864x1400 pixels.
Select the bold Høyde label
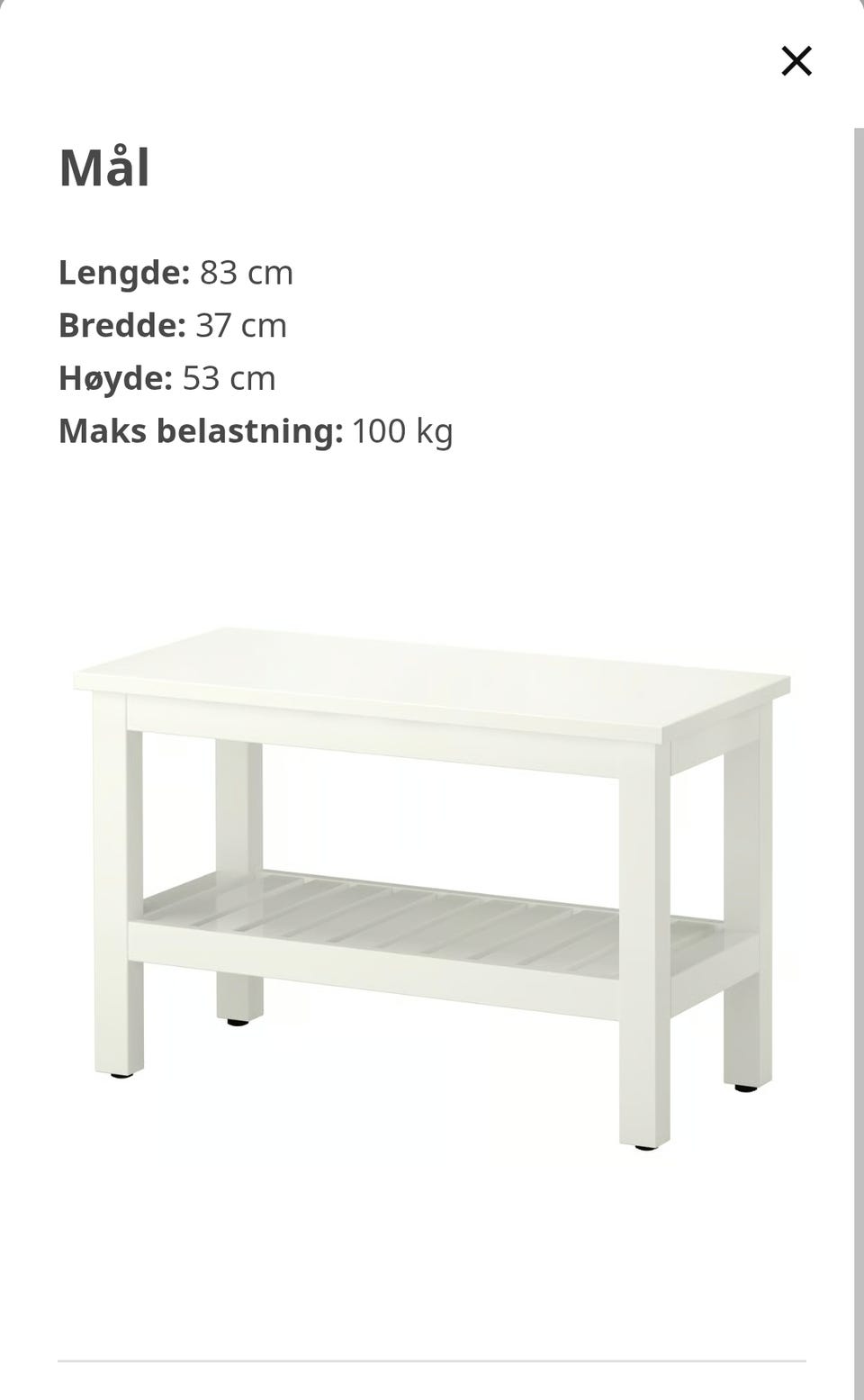pos(113,377)
